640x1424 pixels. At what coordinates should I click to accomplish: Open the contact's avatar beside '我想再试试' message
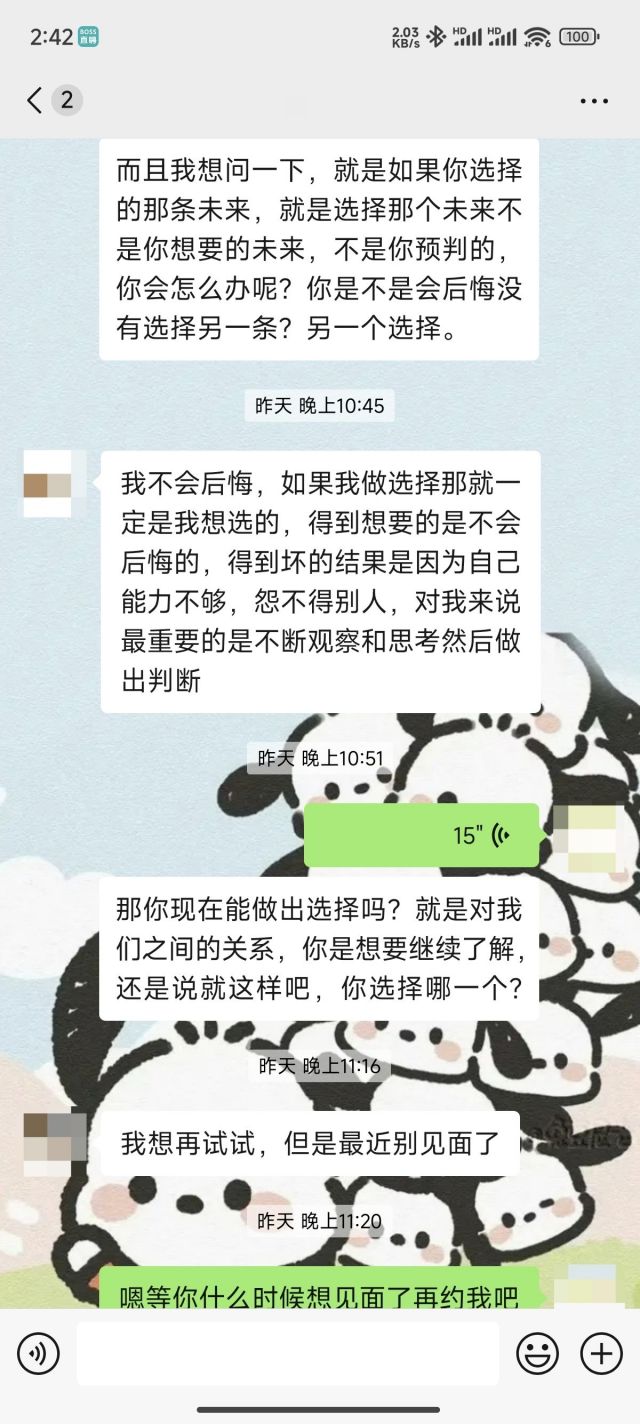point(48,1143)
